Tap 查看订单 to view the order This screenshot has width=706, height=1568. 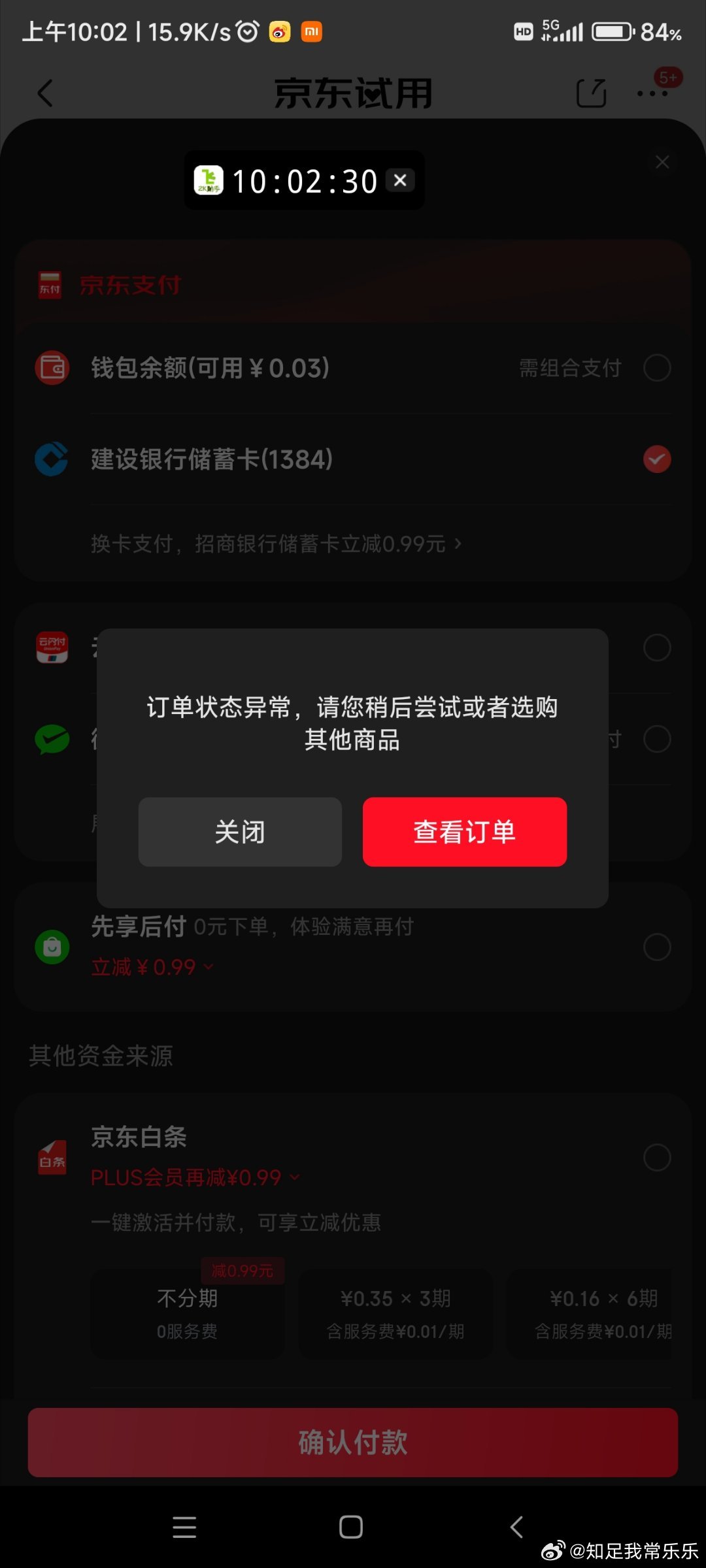pos(464,832)
